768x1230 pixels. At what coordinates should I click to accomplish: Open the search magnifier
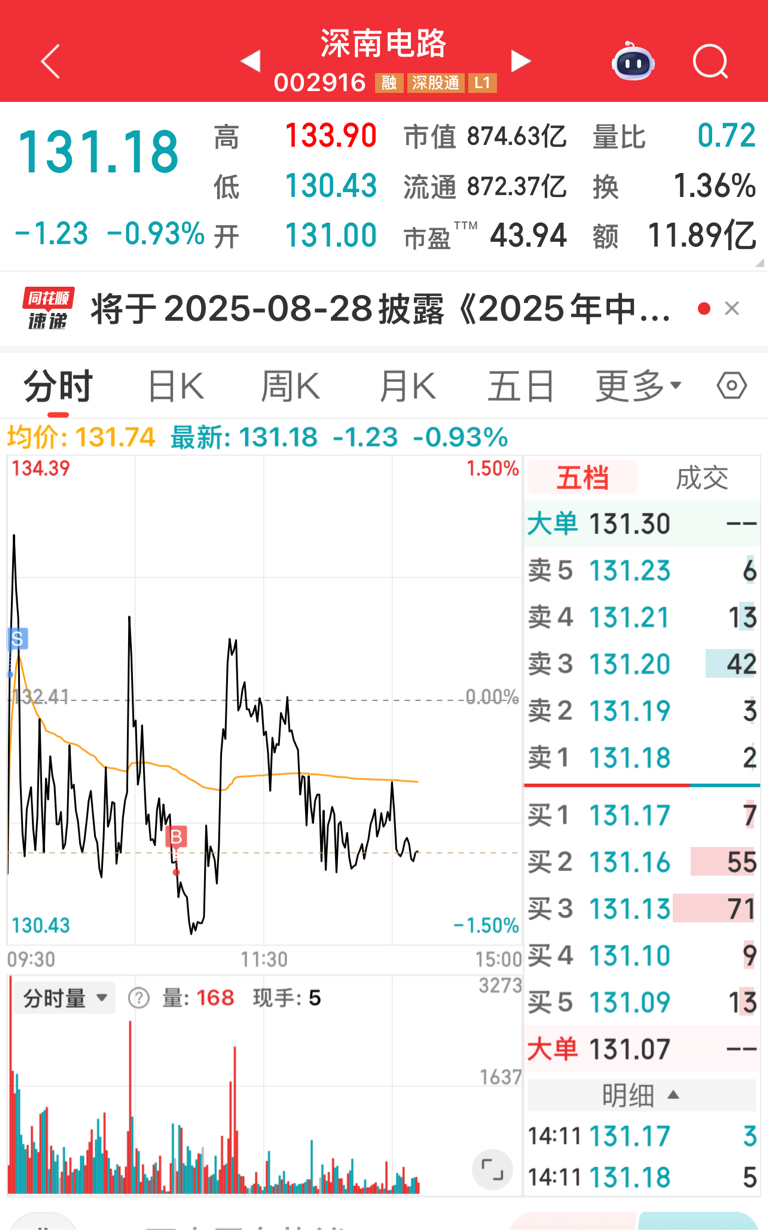(x=711, y=62)
